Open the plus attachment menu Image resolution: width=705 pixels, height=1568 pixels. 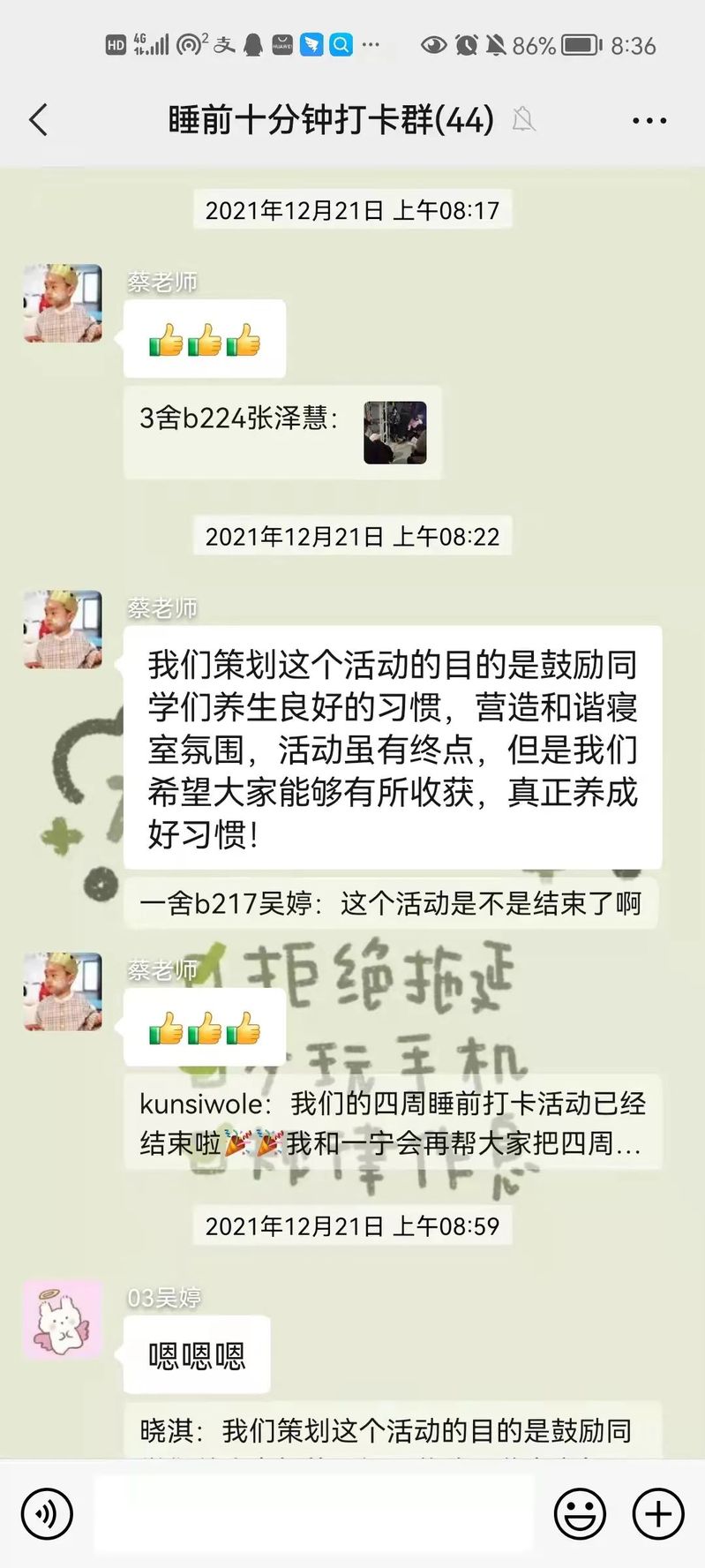(658, 1514)
